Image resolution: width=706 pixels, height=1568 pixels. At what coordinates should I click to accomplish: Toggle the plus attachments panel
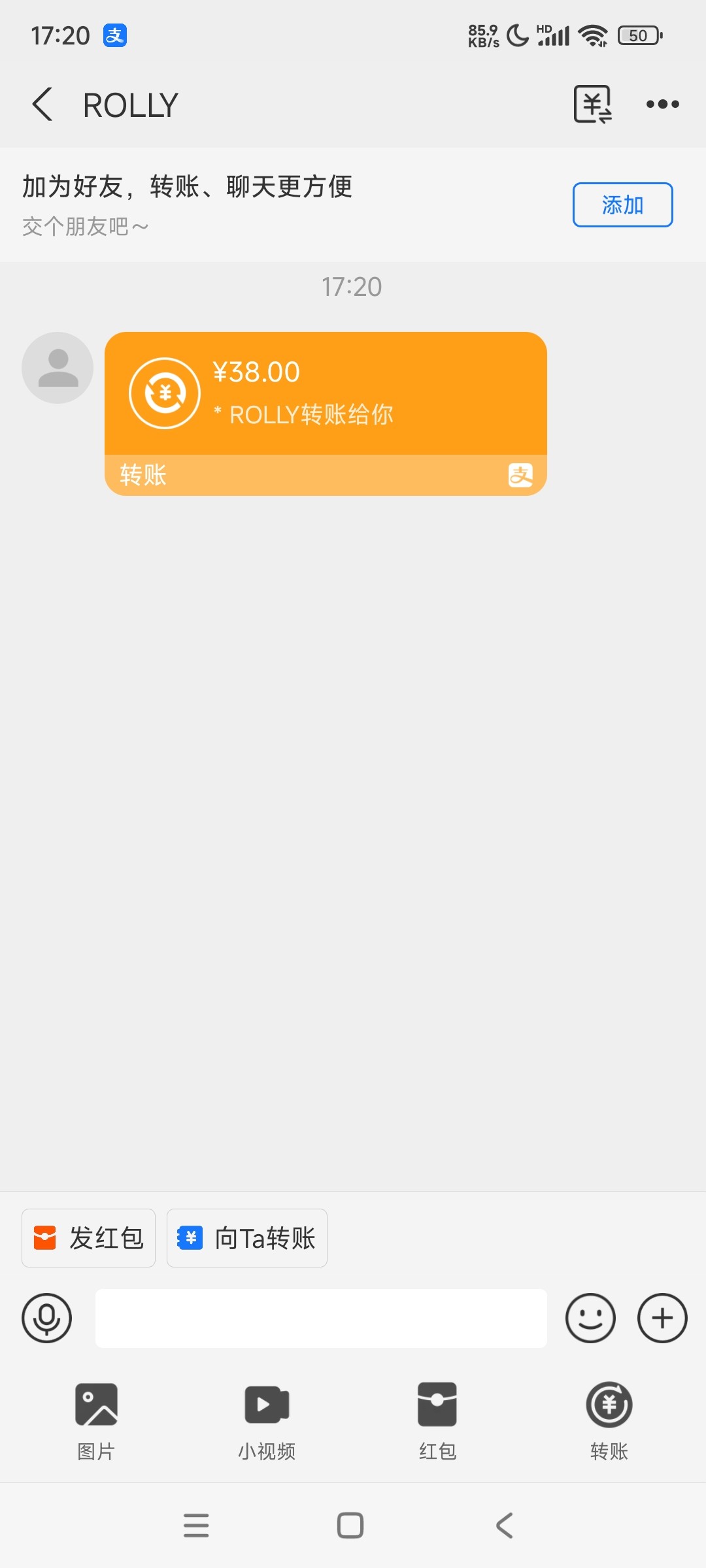pos(662,1318)
